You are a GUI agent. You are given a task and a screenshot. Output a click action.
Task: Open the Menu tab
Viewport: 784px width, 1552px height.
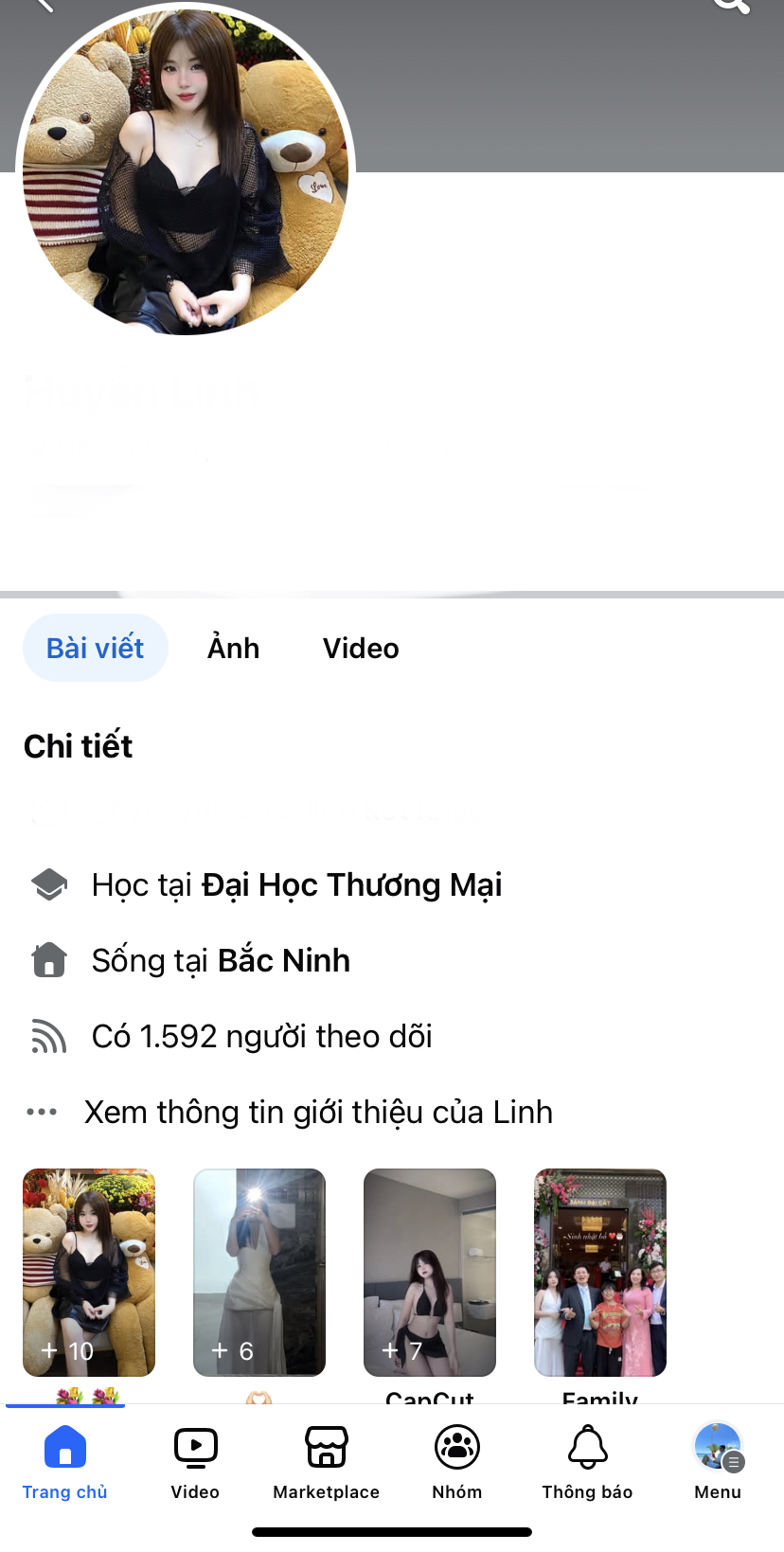pos(718,1463)
